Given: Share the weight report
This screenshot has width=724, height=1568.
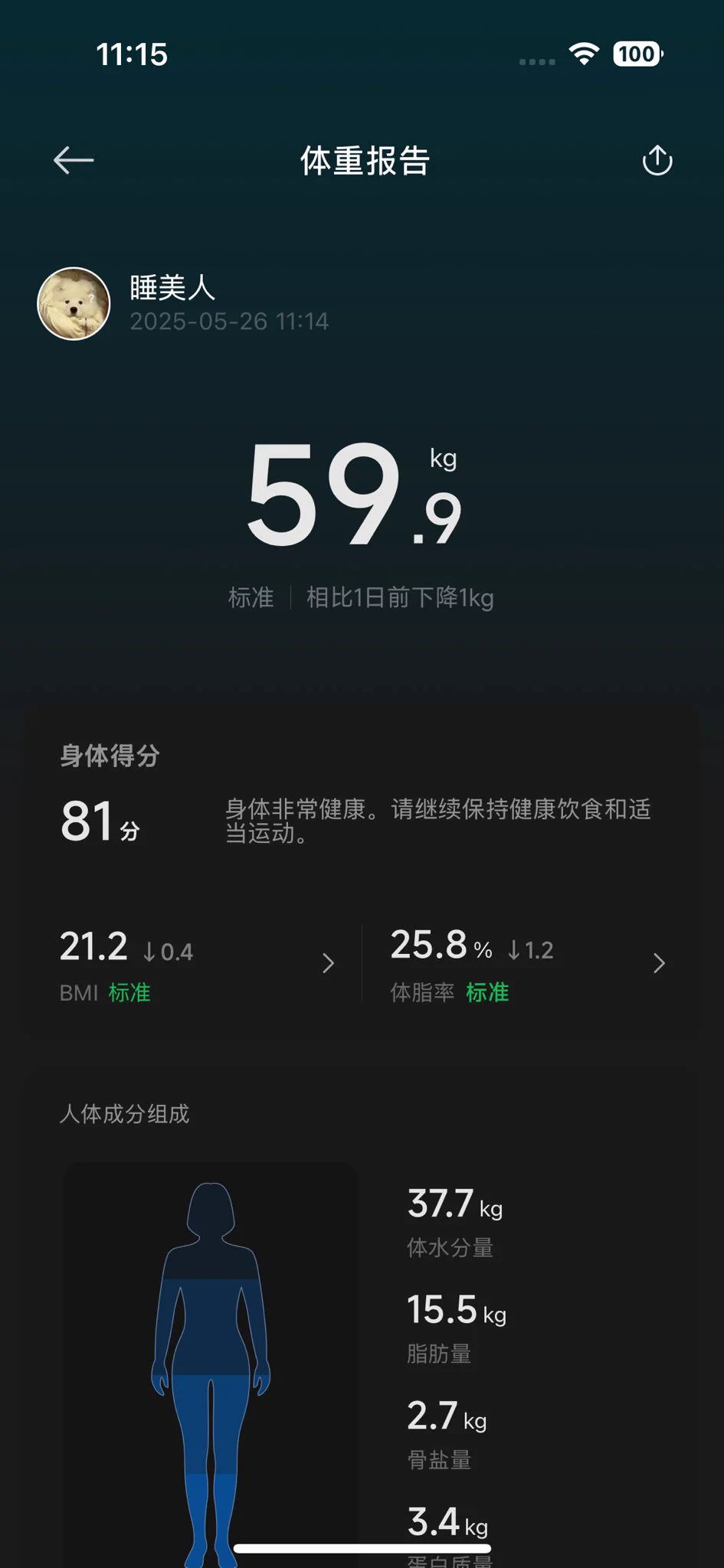Looking at the screenshot, I should click(657, 161).
